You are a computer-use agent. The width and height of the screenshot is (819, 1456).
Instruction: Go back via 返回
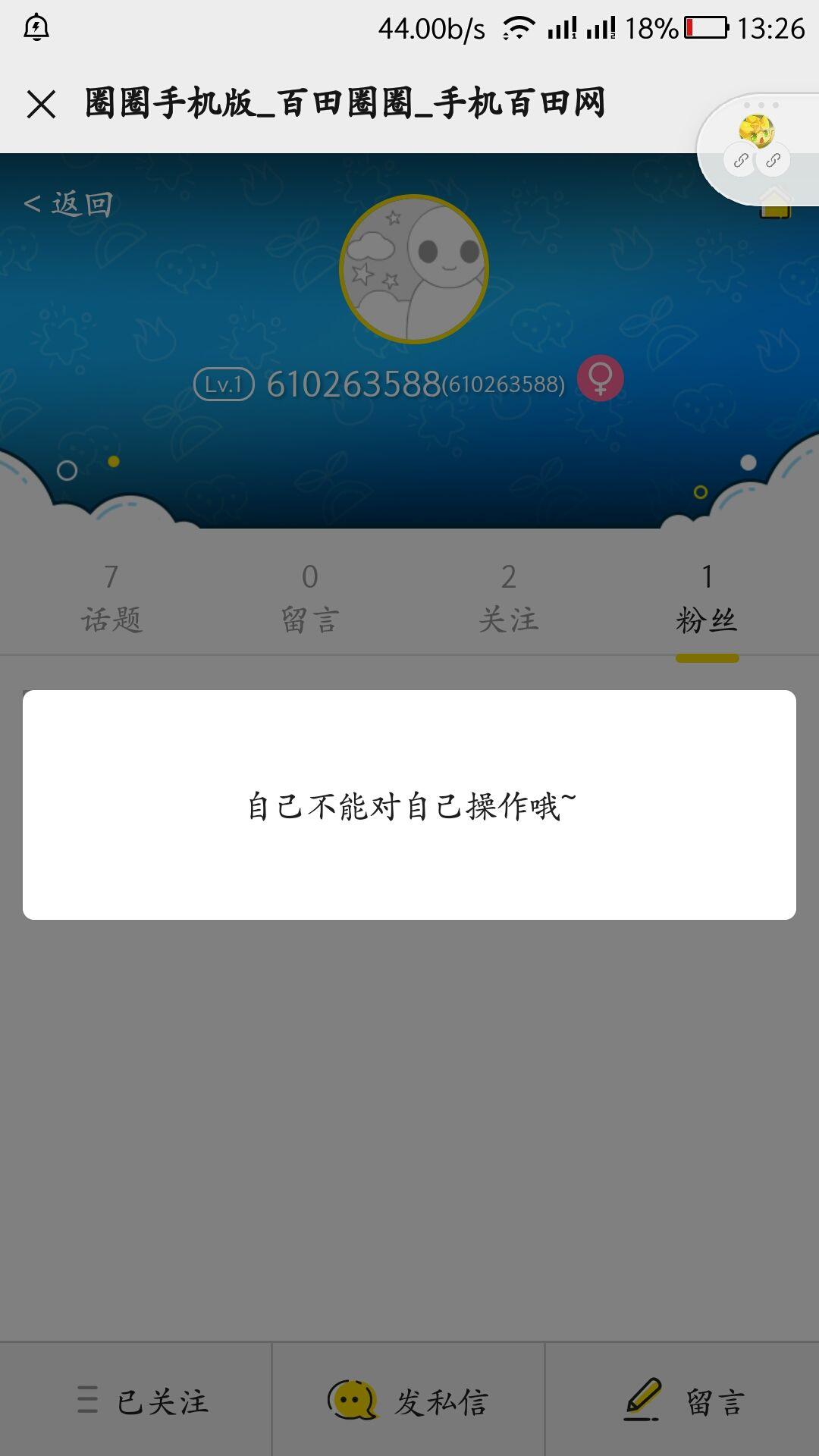click(x=70, y=204)
